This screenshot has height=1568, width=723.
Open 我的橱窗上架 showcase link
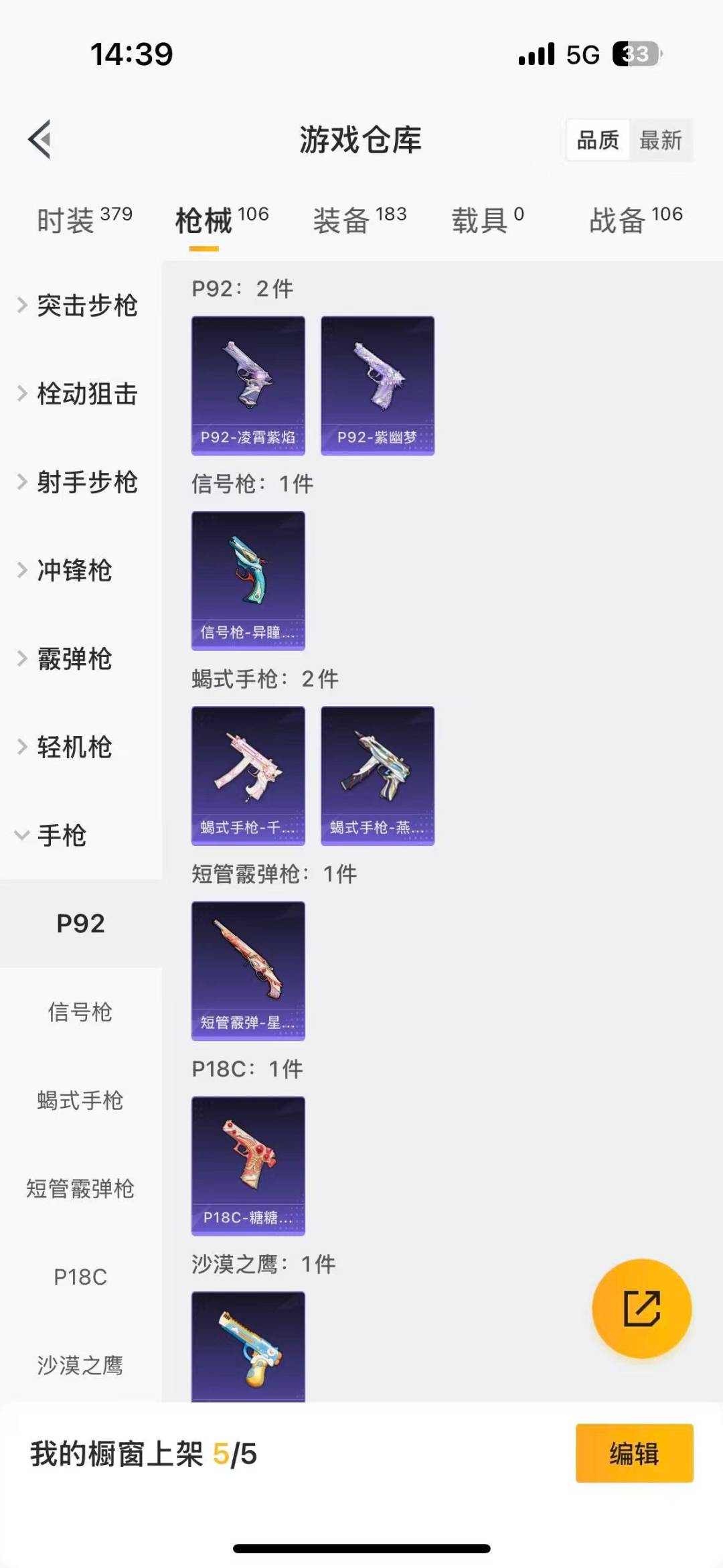point(144,1453)
